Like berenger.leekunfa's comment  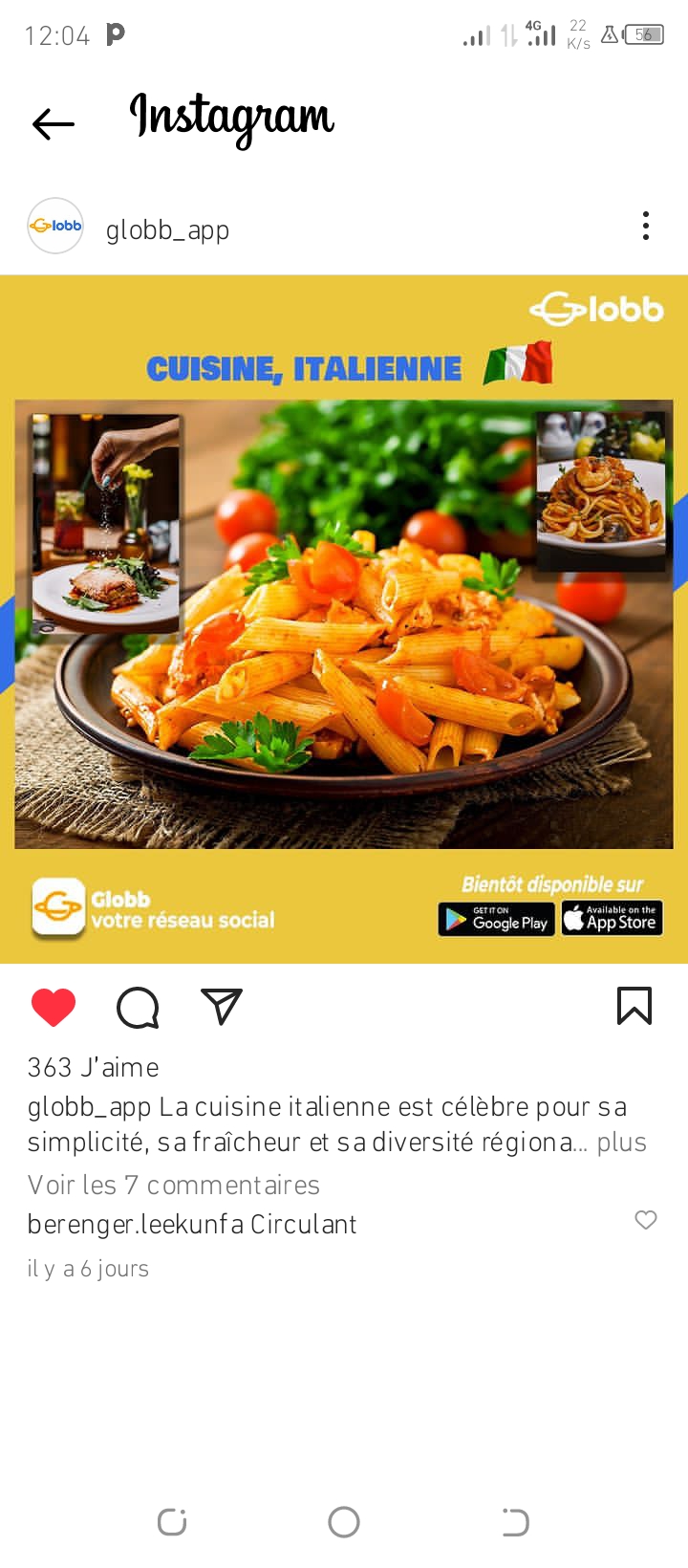[x=646, y=1220]
